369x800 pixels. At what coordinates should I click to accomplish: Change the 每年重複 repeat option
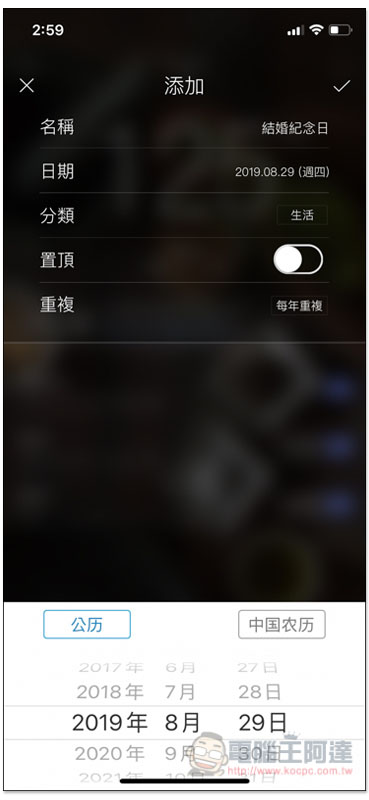[299, 306]
